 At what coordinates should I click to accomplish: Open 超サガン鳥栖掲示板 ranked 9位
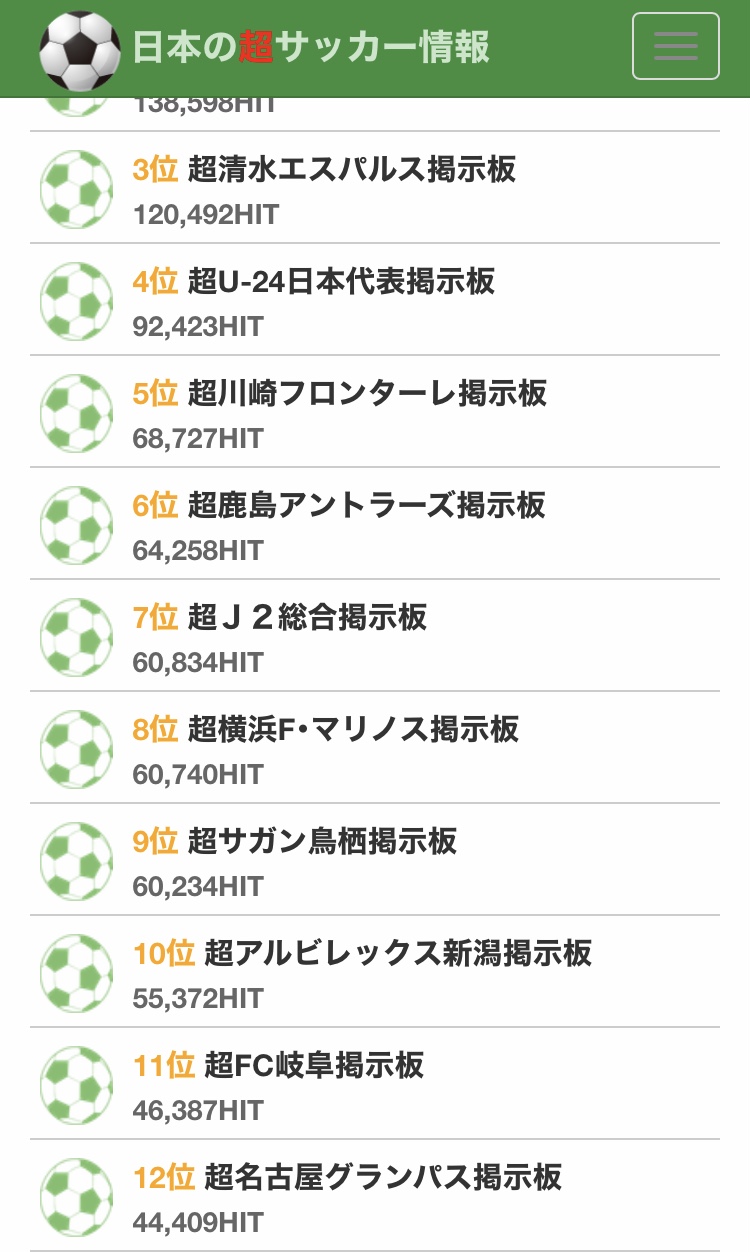[x=322, y=841]
